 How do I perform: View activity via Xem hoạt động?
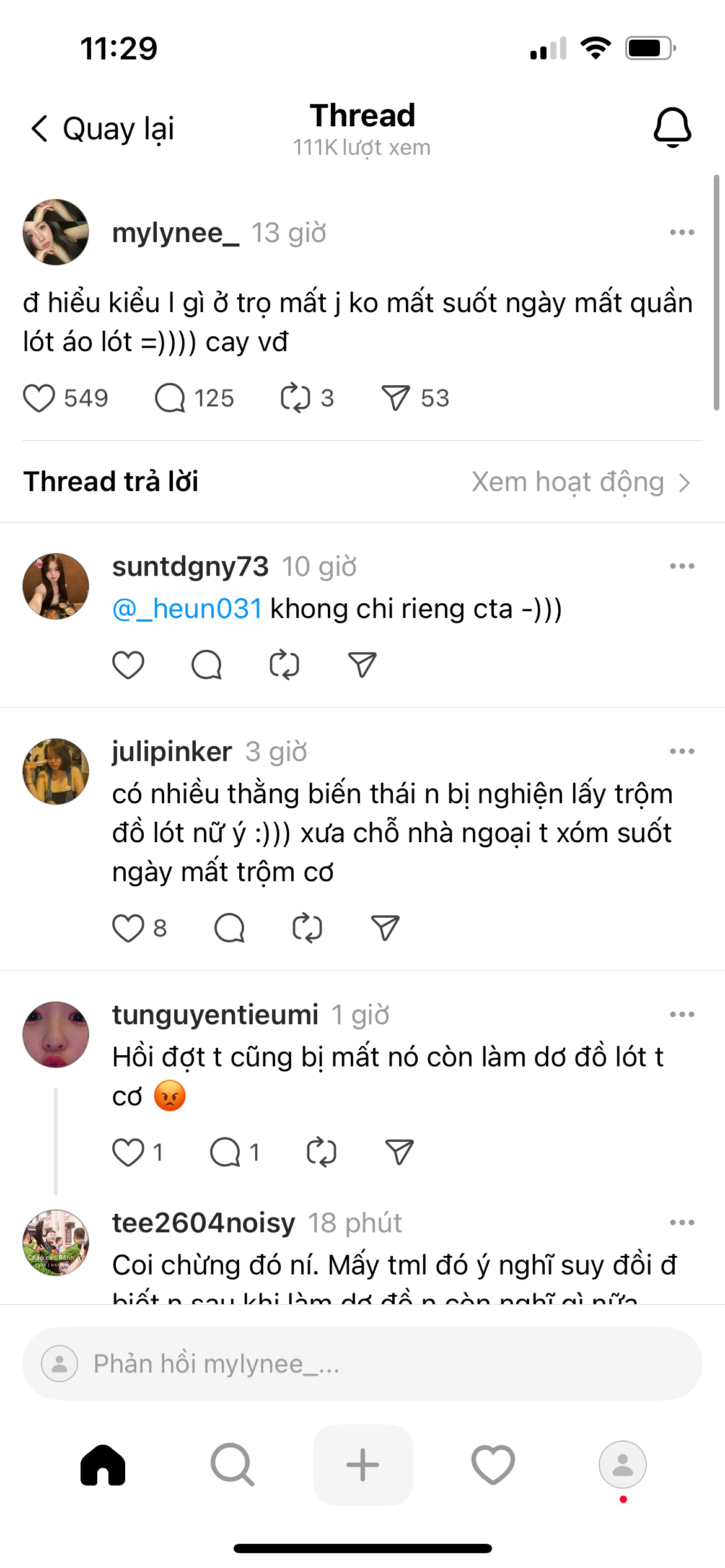pyautogui.click(x=580, y=482)
